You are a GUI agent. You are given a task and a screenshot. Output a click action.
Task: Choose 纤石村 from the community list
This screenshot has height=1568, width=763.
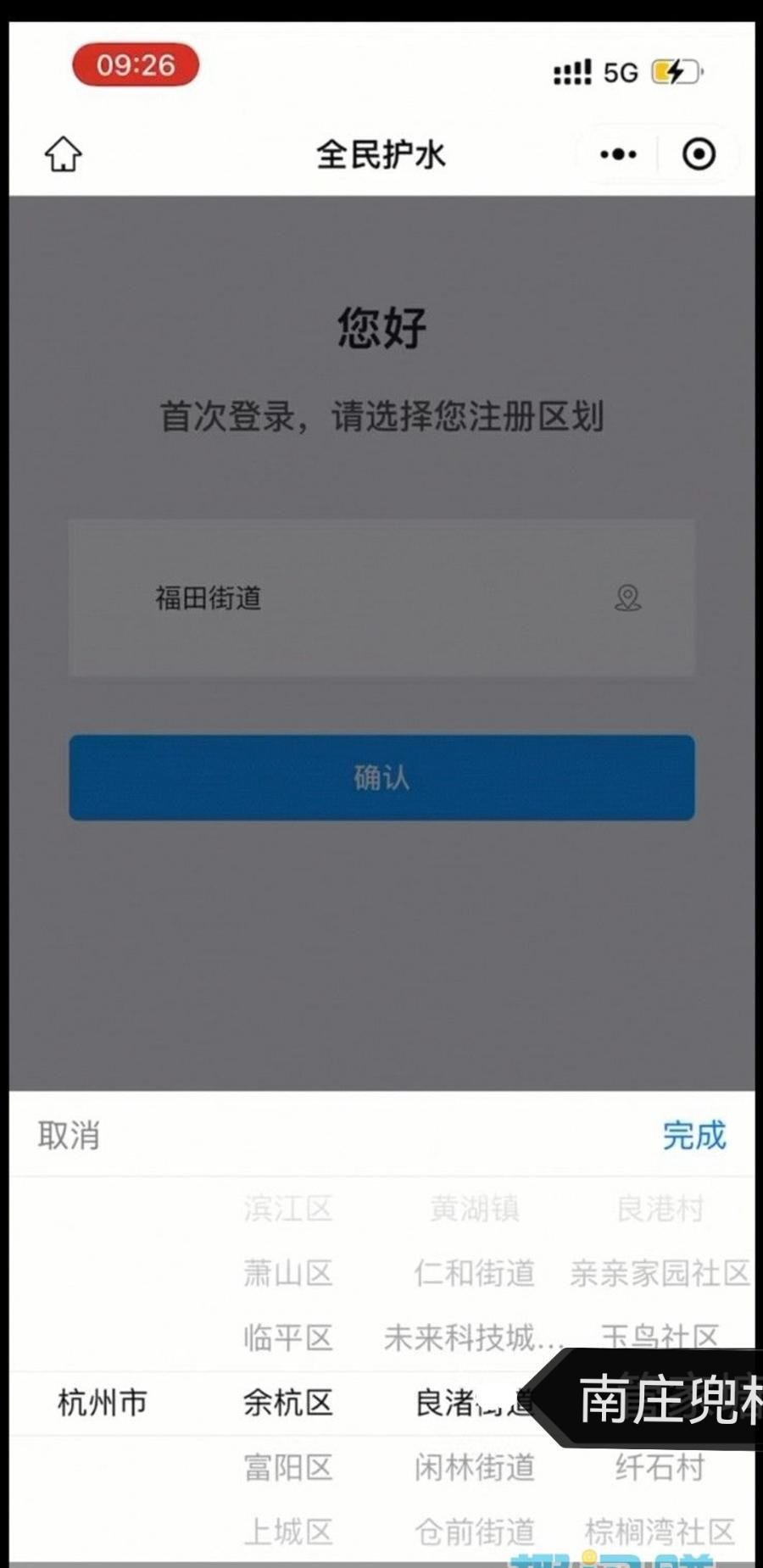point(660,1467)
